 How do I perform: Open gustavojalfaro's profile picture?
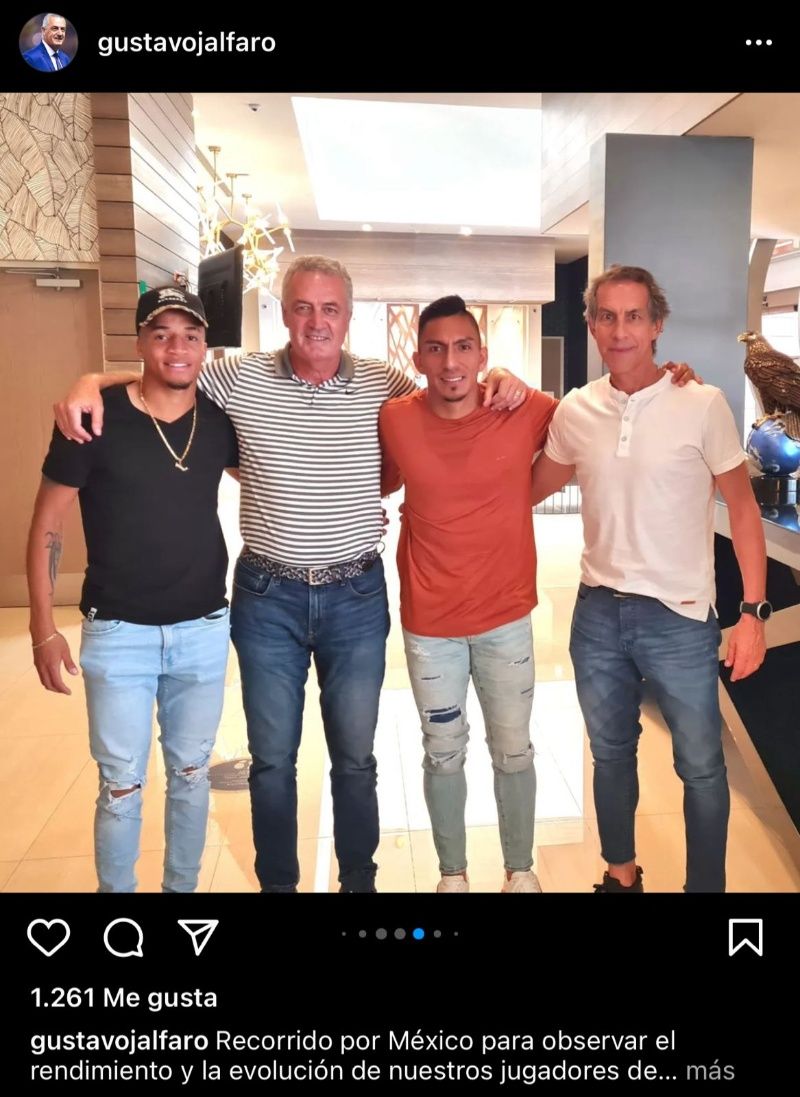(48, 43)
